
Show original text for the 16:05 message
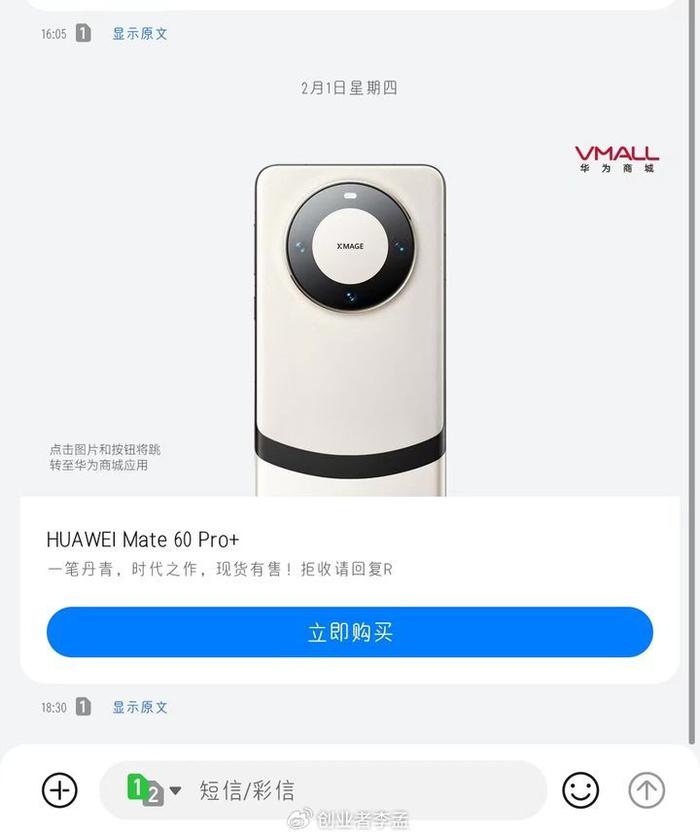pyautogui.click(x=139, y=33)
